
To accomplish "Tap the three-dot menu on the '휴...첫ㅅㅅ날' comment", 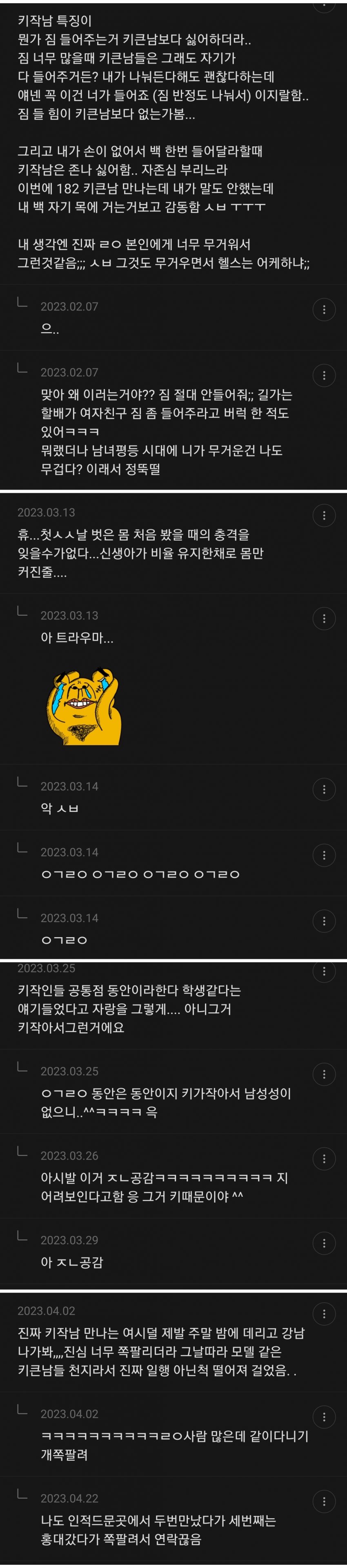I will 324,516.
